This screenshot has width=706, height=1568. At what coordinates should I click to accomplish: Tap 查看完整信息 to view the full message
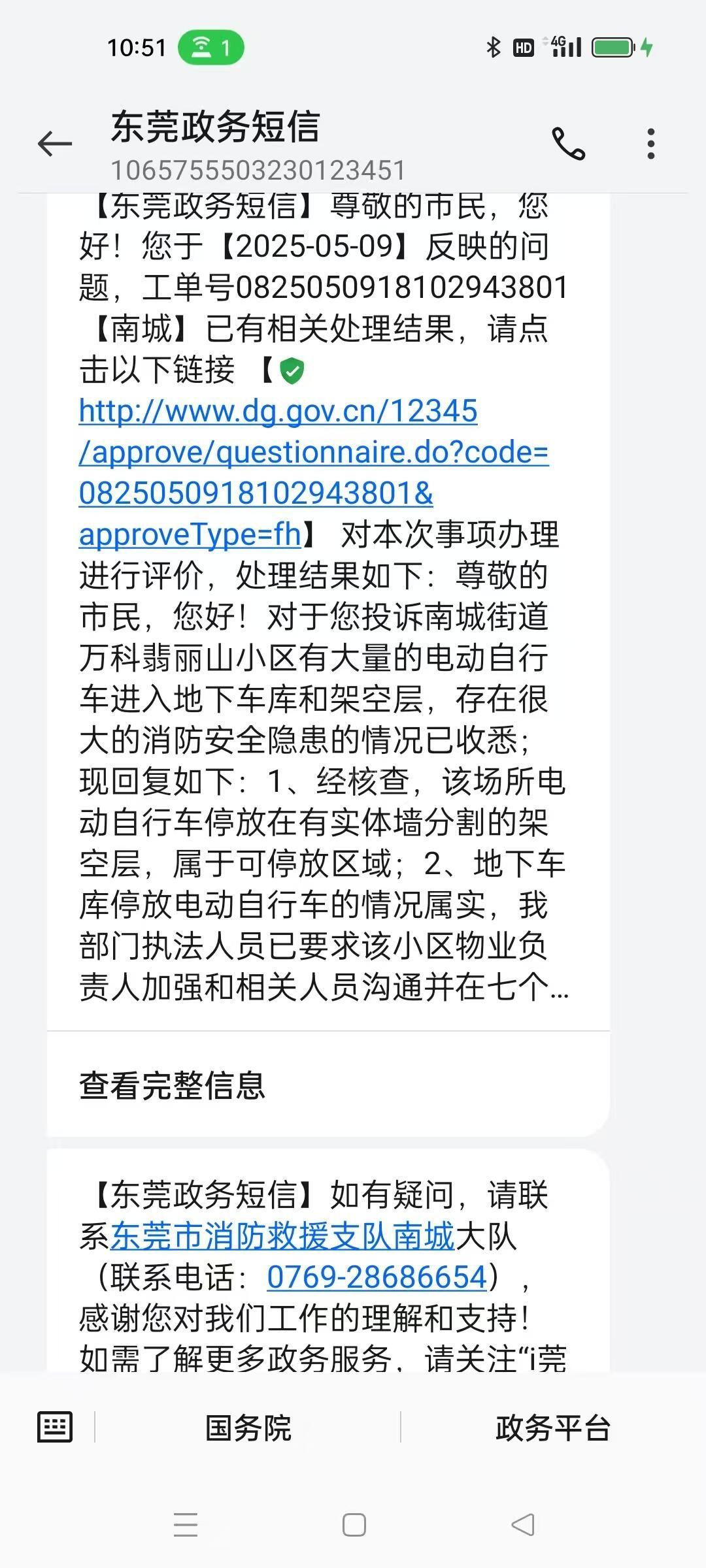(x=173, y=1086)
